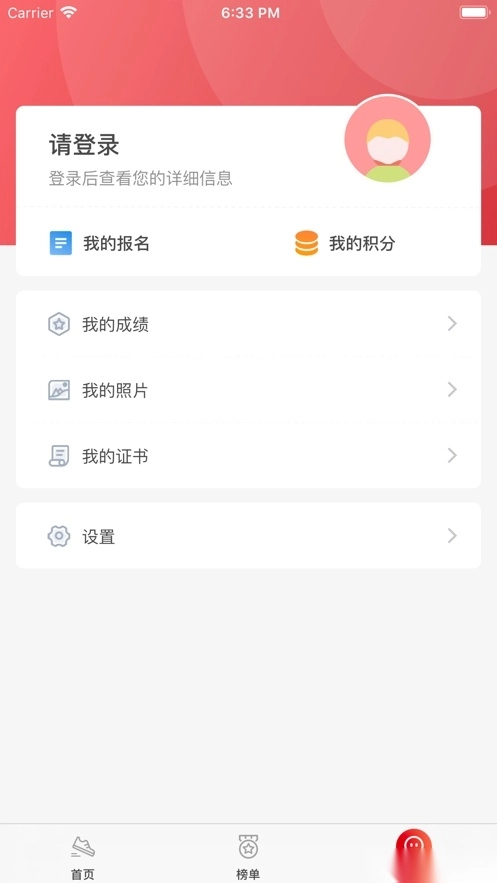This screenshot has width=497, height=883.
Task: Switch to the 榜单 tab
Action: (x=248, y=858)
